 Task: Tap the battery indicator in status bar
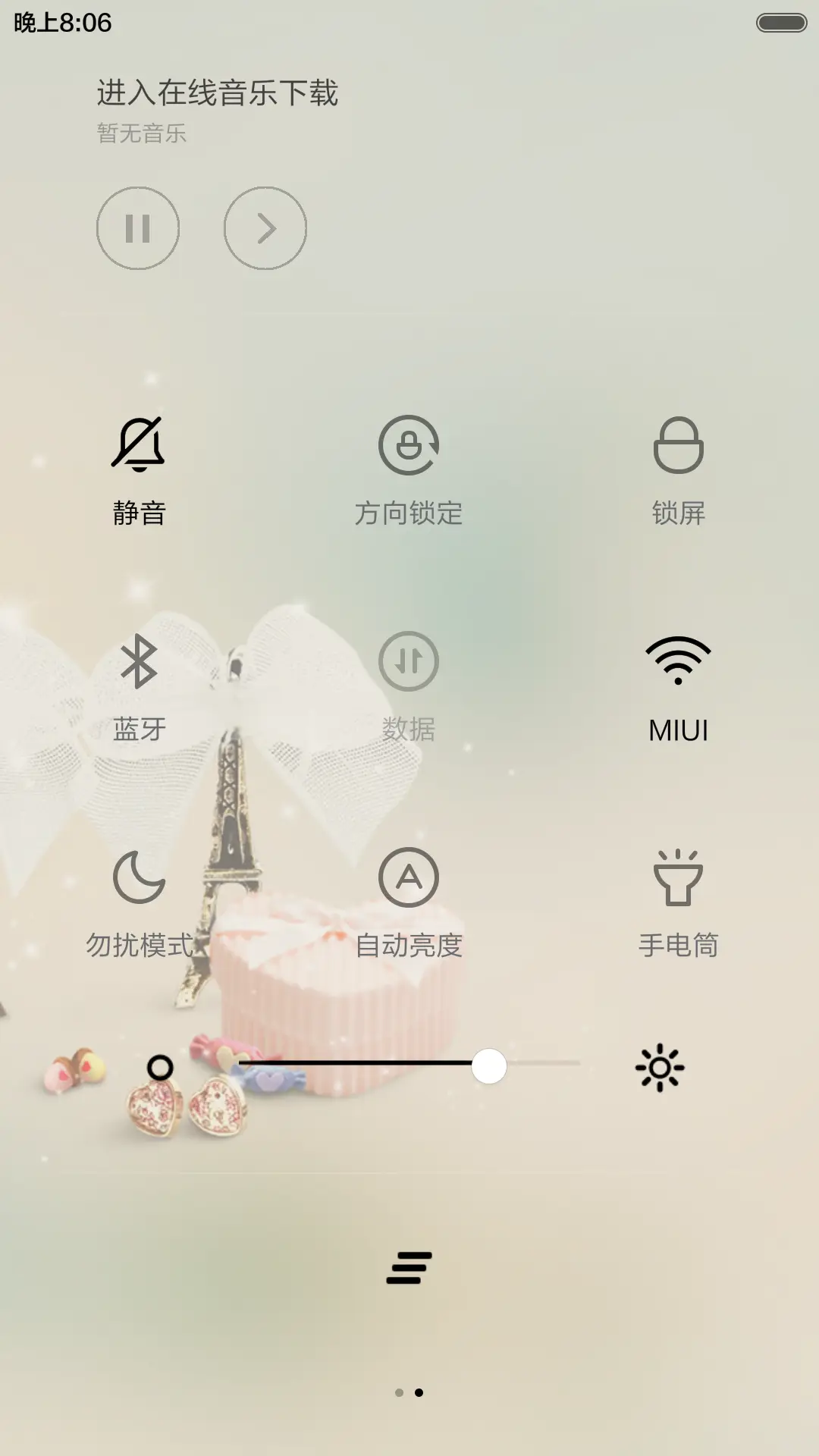pyautogui.click(x=782, y=22)
